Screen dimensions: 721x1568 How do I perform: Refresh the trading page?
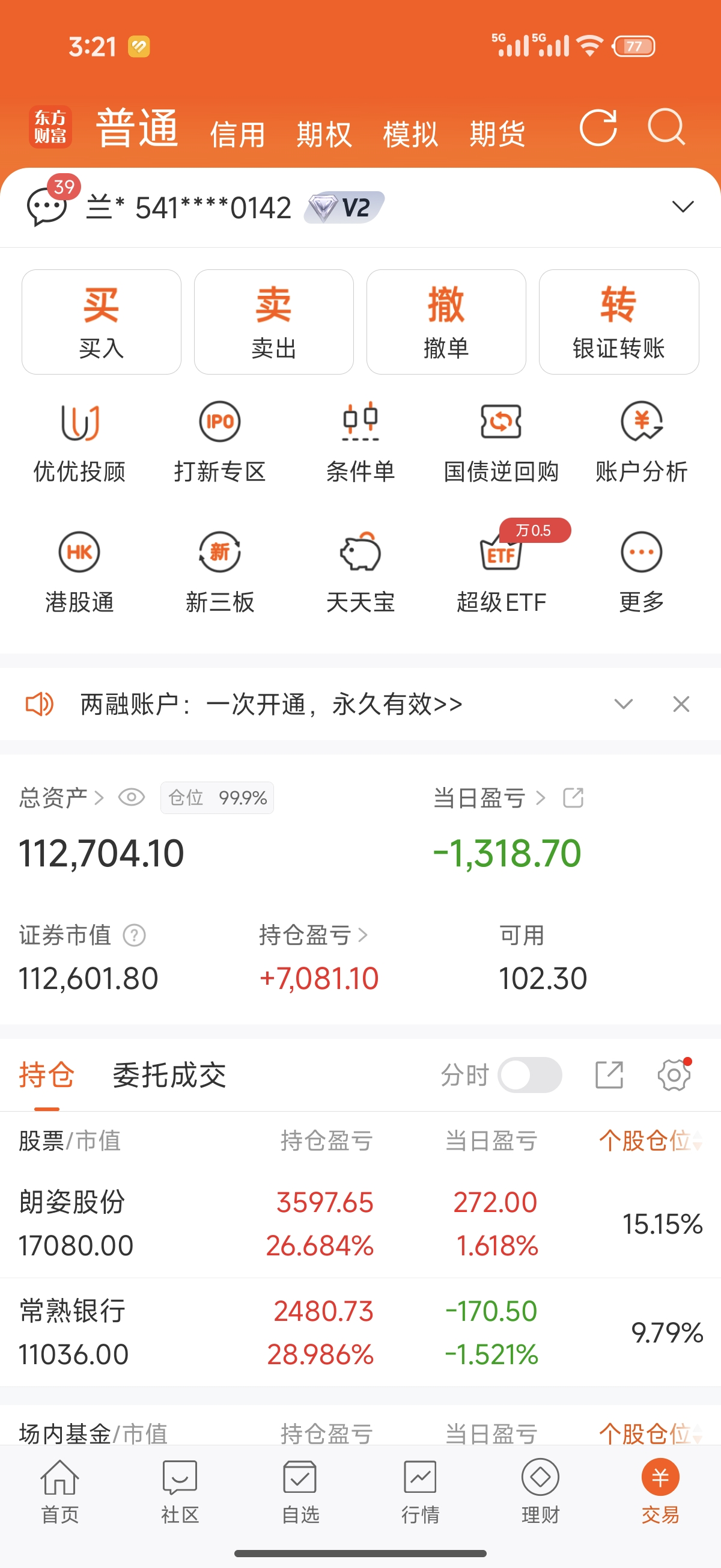pos(597,129)
